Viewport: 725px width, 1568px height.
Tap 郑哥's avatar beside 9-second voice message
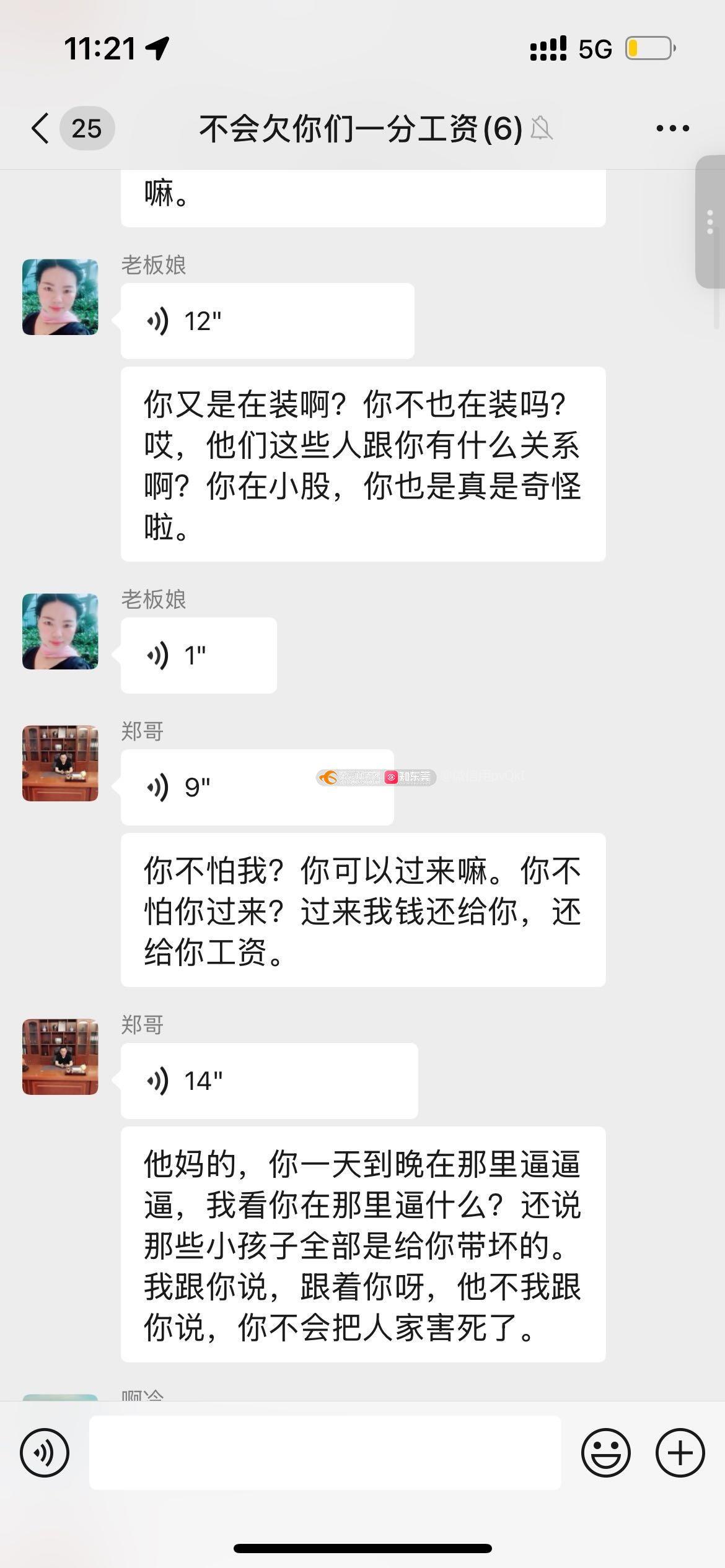click(60, 763)
